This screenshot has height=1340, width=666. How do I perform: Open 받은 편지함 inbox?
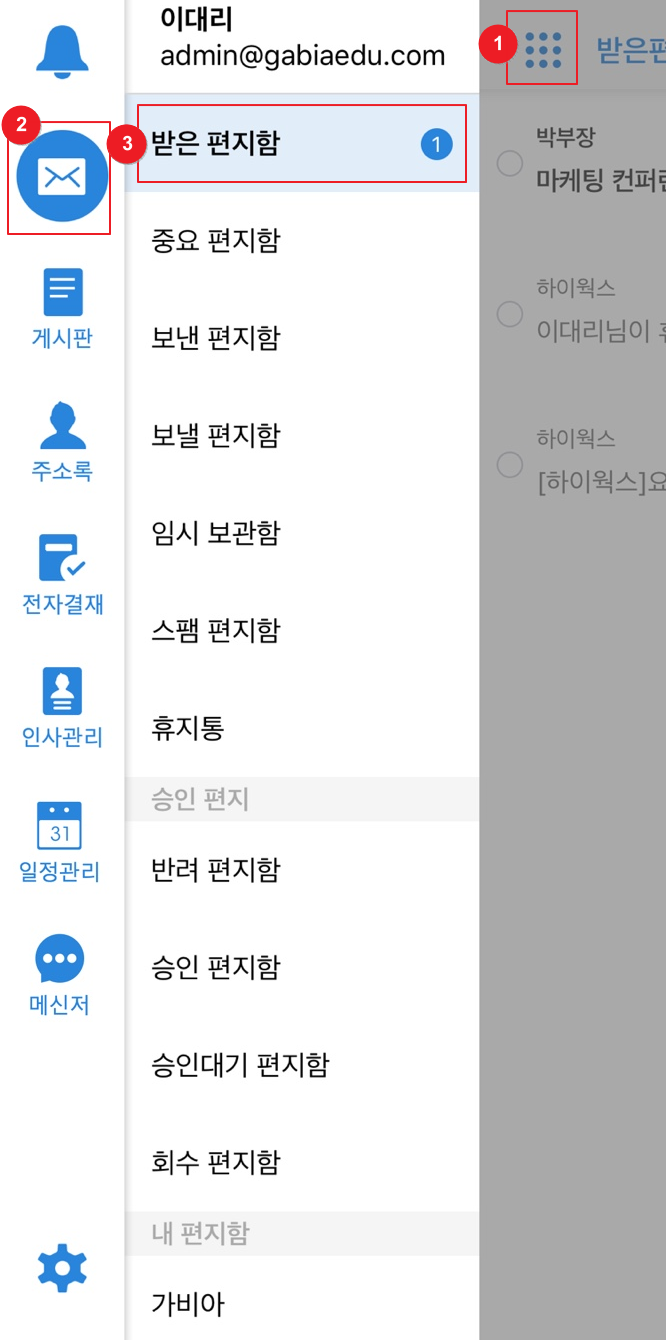point(302,143)
